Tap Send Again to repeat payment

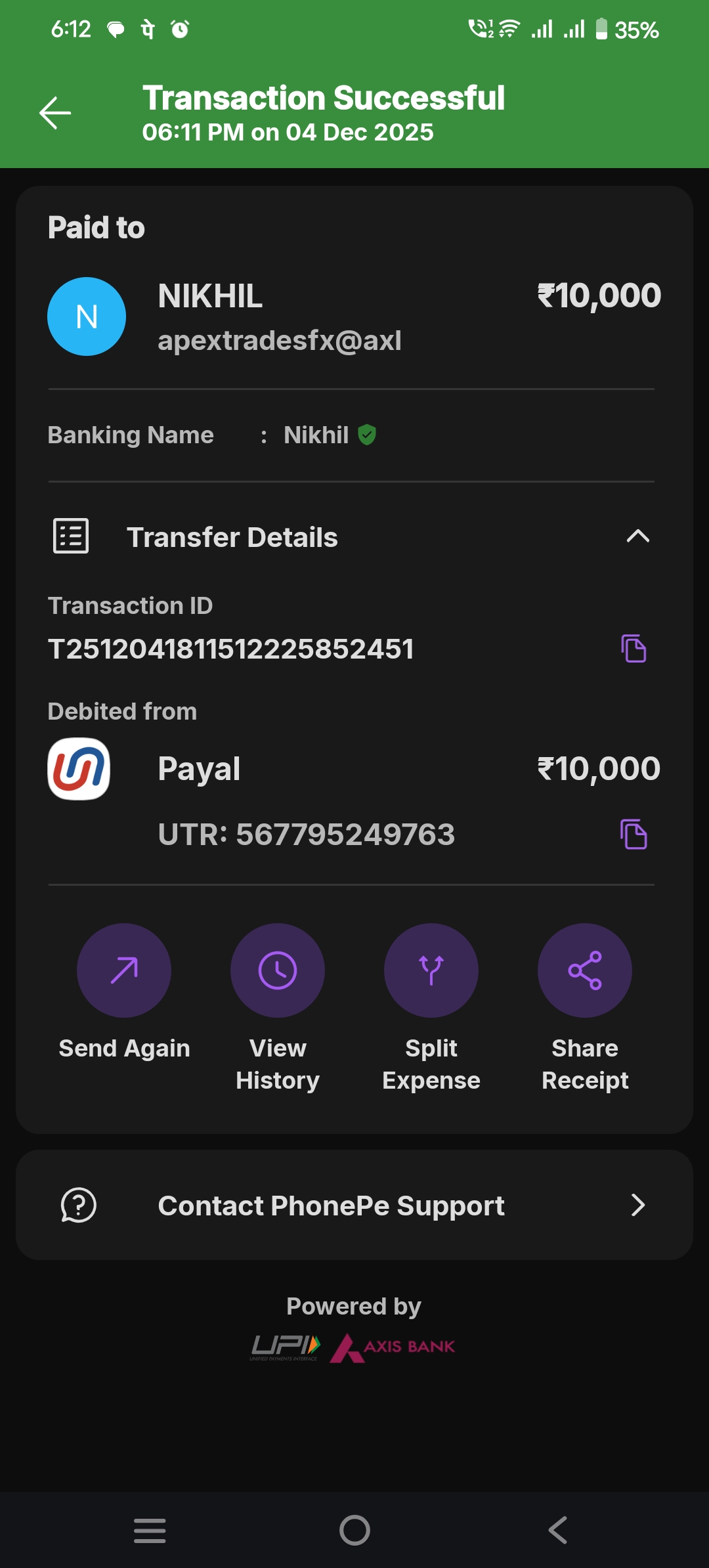pyautogui.click(x=124, y=970)
